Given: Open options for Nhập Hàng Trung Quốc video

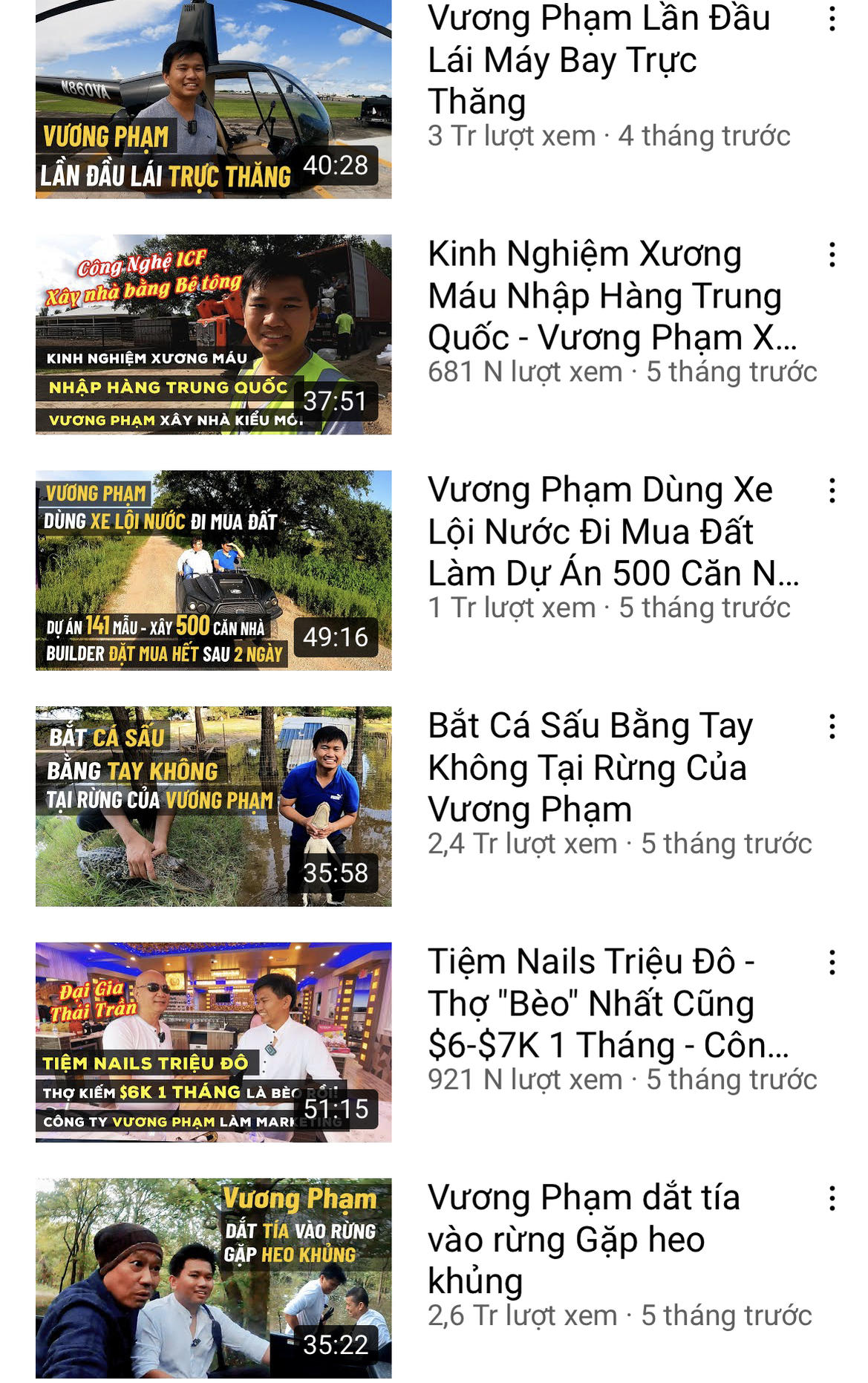Looking at the screenshot, I should click(x=832, y=255).
